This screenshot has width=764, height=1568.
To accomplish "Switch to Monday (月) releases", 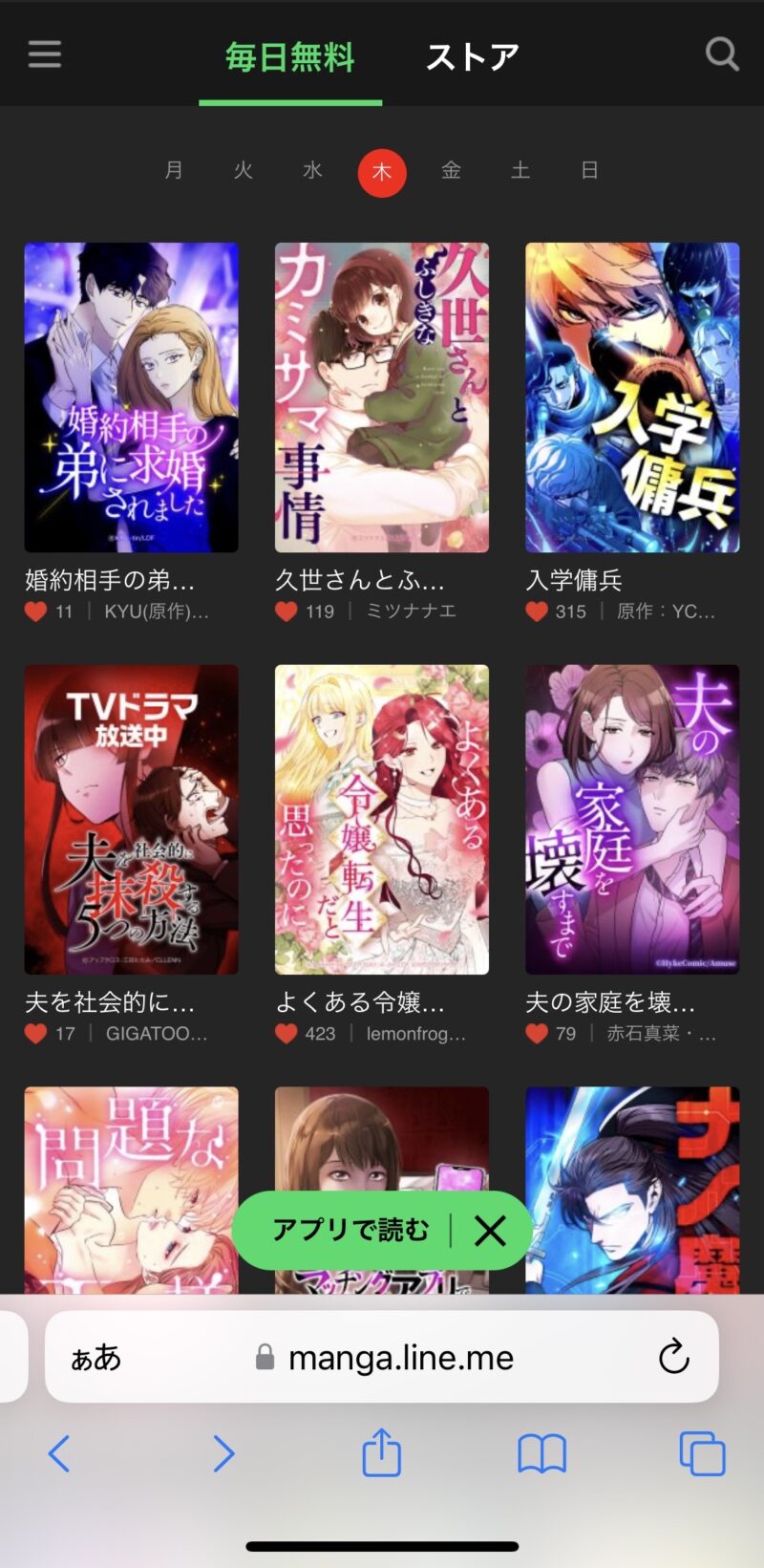I will [x=174, y=171].
